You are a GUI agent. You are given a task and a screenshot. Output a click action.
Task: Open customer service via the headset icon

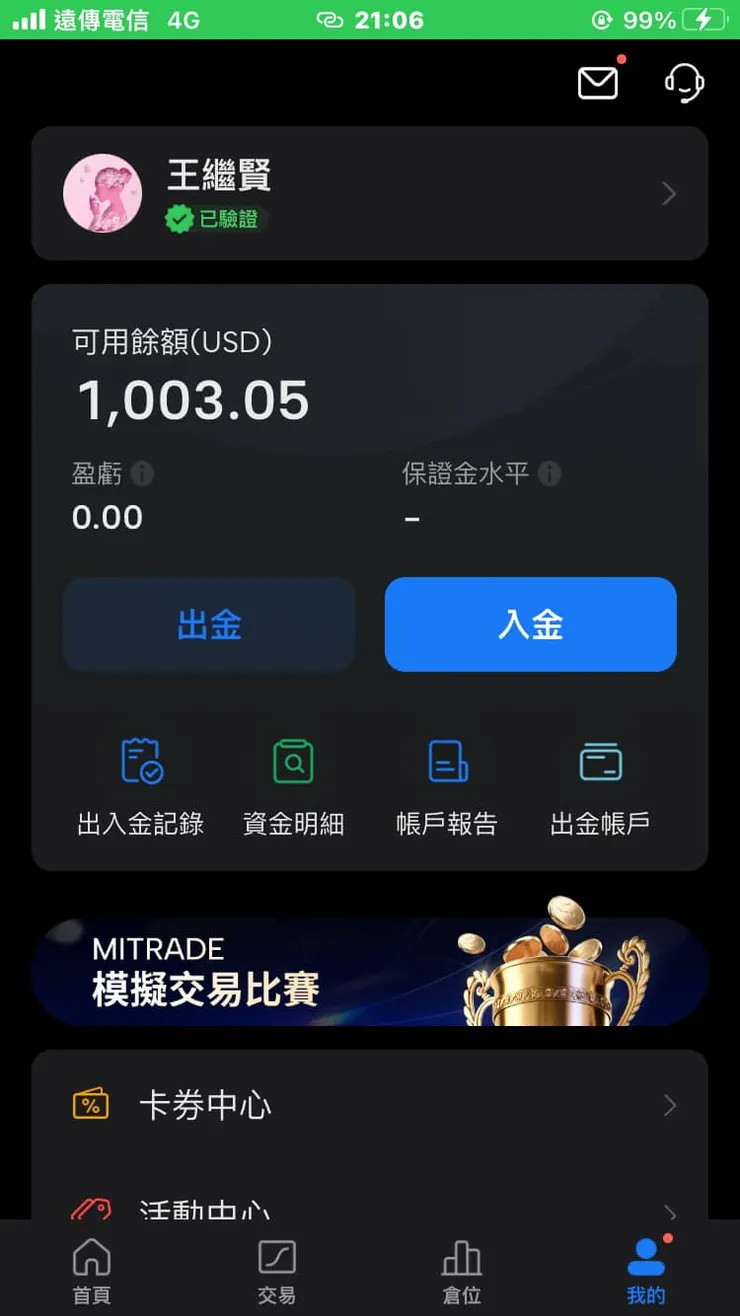click(684, 84)
